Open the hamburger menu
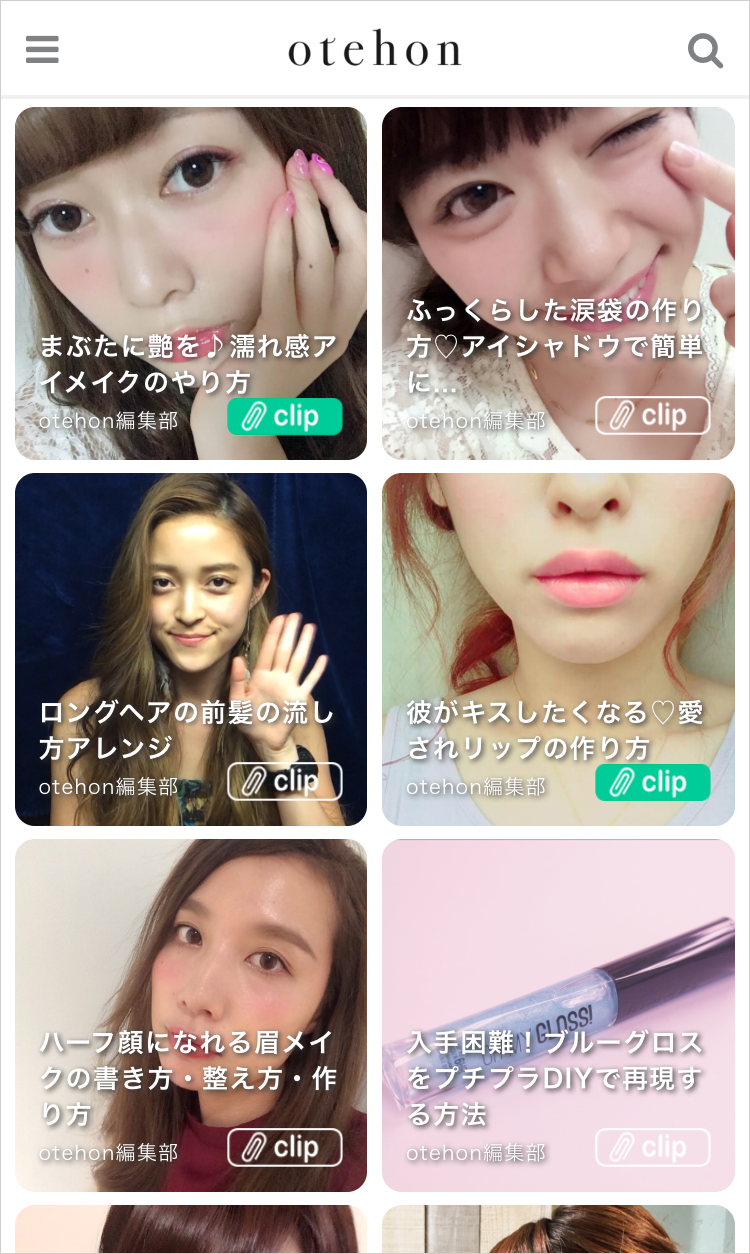Image resolution: width=750 pixels, height=1254 pixels. (42, 50)
